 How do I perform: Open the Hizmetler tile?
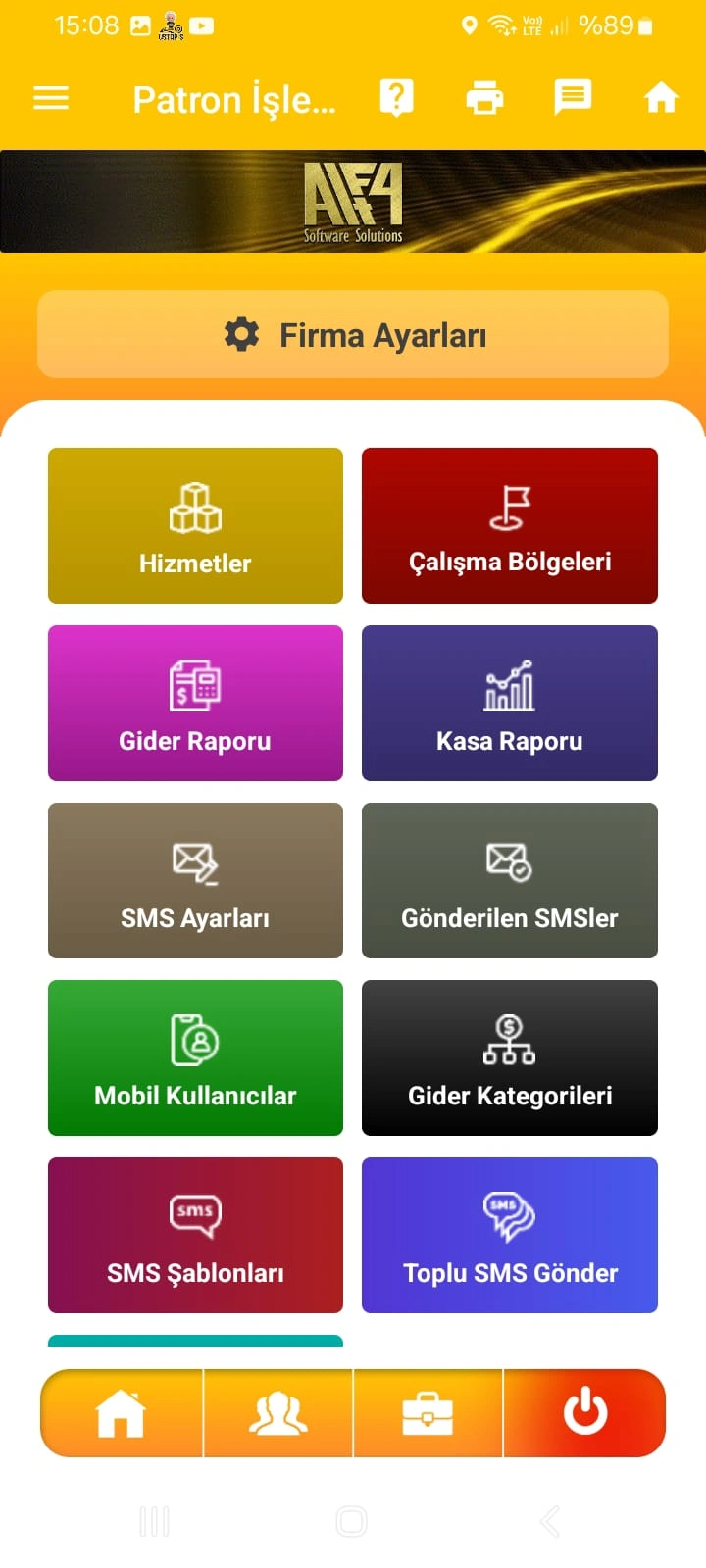coord(195,525)
